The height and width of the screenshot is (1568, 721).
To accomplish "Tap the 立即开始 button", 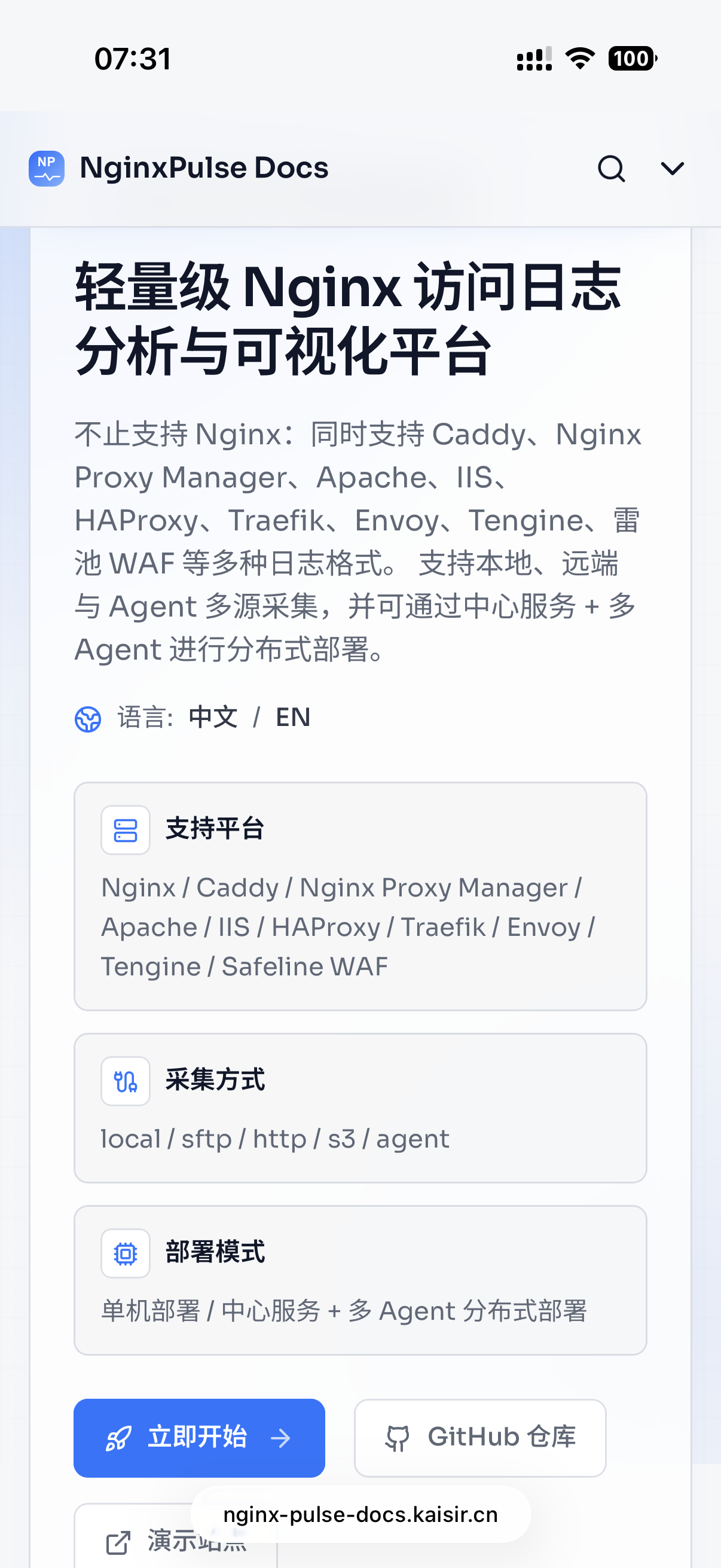I will pos(199,1438).
